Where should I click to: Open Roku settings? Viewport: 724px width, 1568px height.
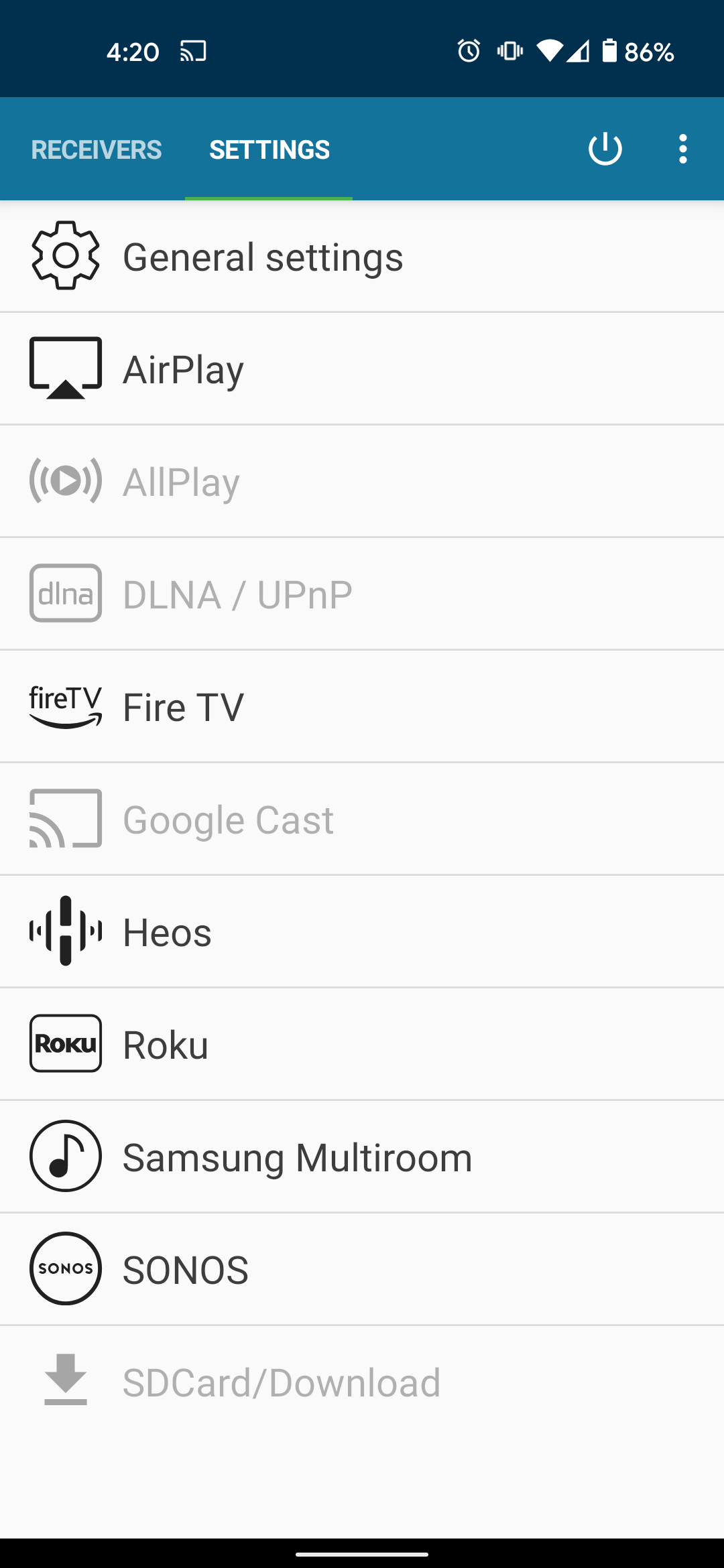click(362, 1044)
